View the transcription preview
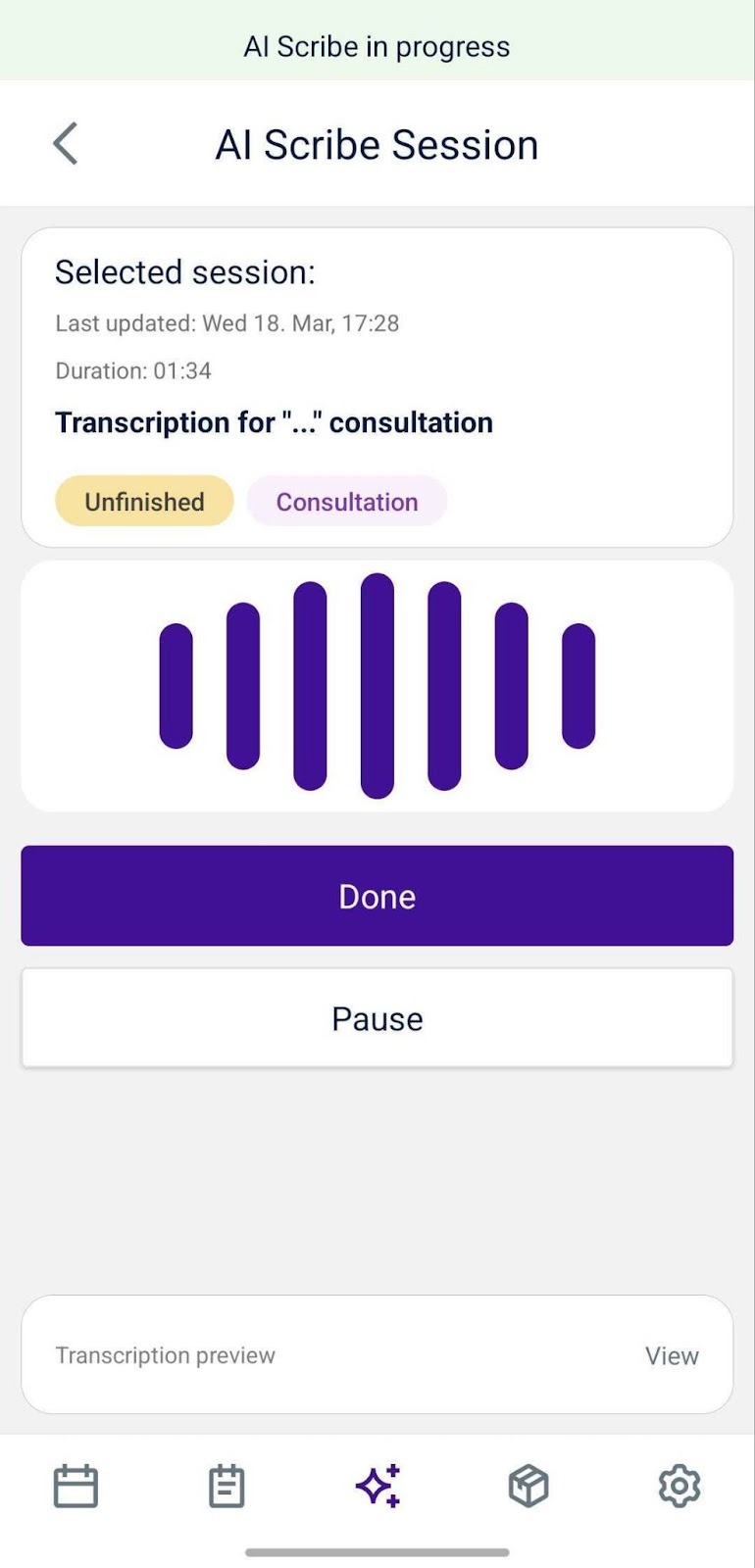 coord(672,1355)
